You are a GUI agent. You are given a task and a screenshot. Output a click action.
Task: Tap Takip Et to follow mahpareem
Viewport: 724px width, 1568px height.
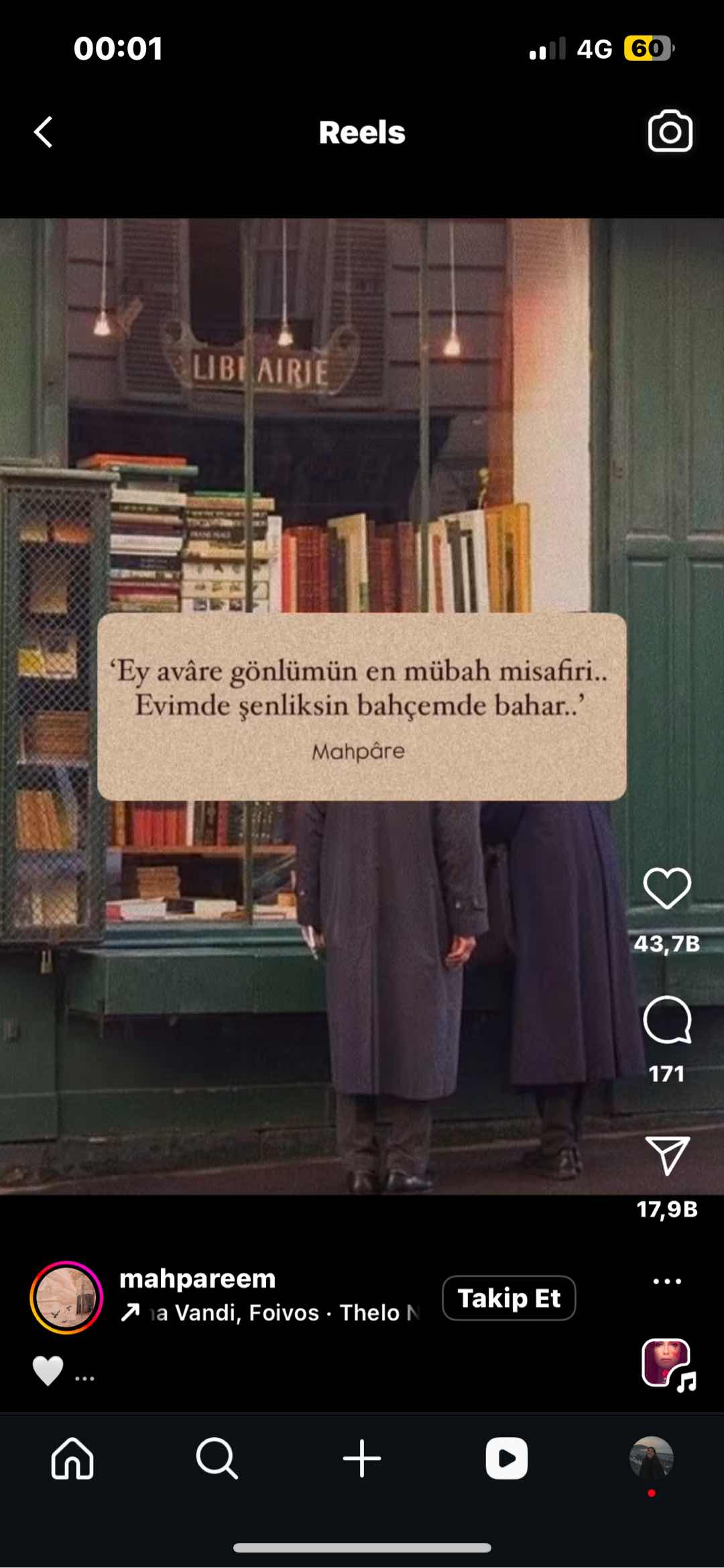509,1298
